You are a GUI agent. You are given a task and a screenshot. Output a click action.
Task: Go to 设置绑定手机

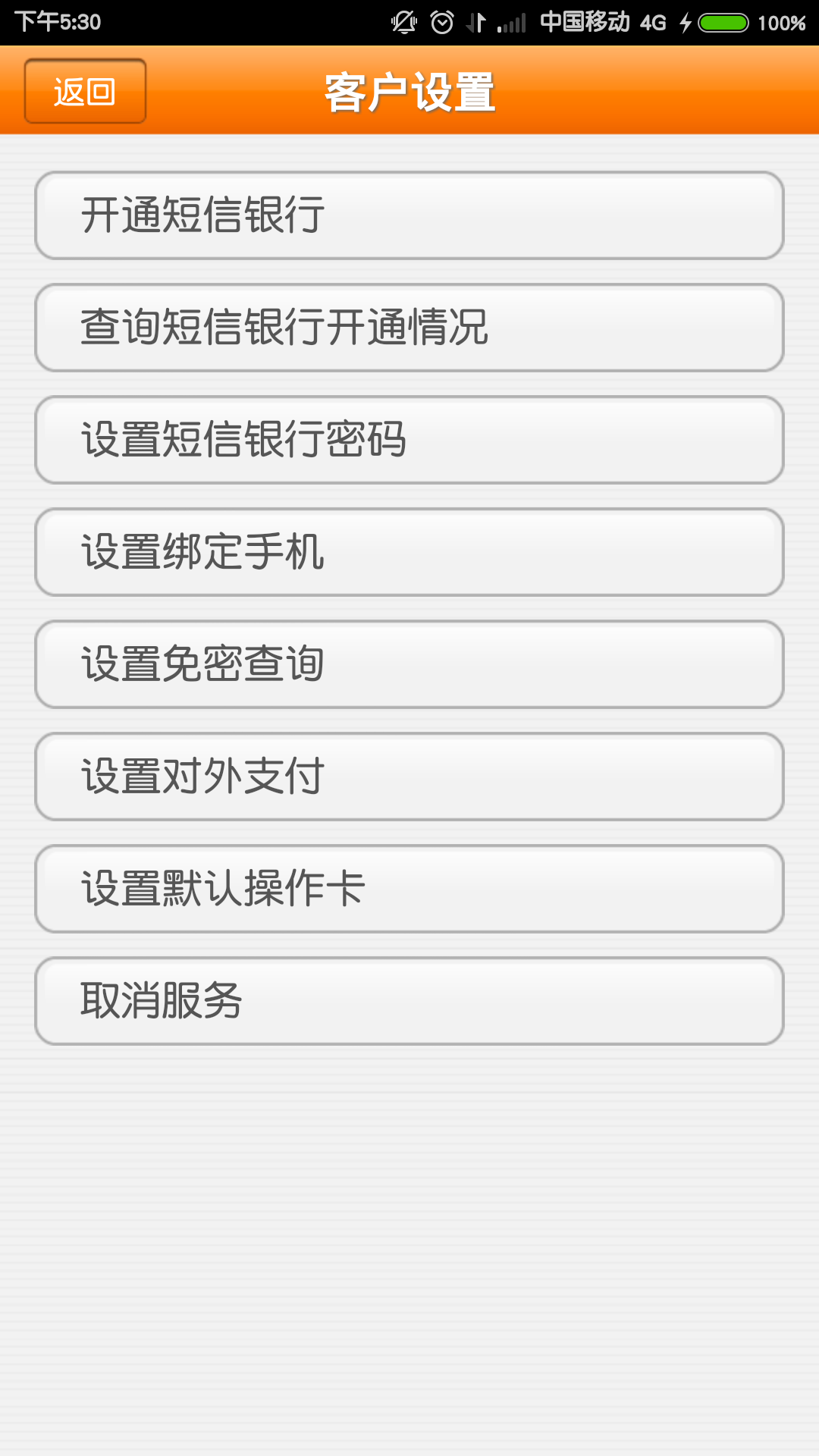pos(409,552)
